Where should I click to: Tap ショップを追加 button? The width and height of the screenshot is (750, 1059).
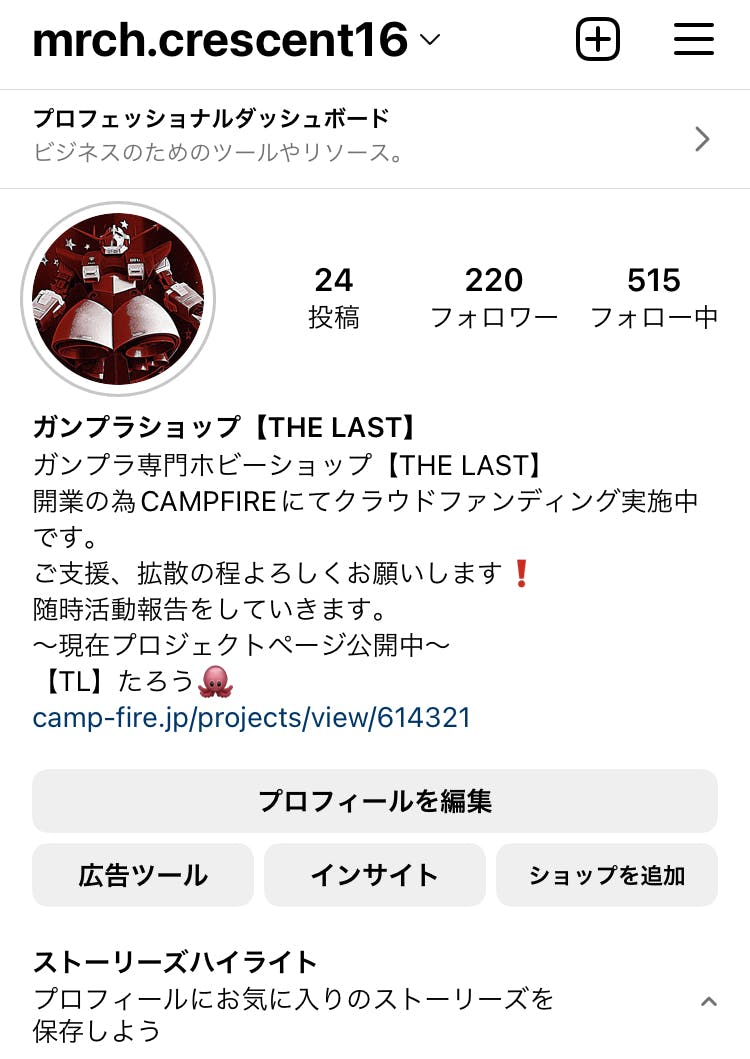tap(606, 875)
